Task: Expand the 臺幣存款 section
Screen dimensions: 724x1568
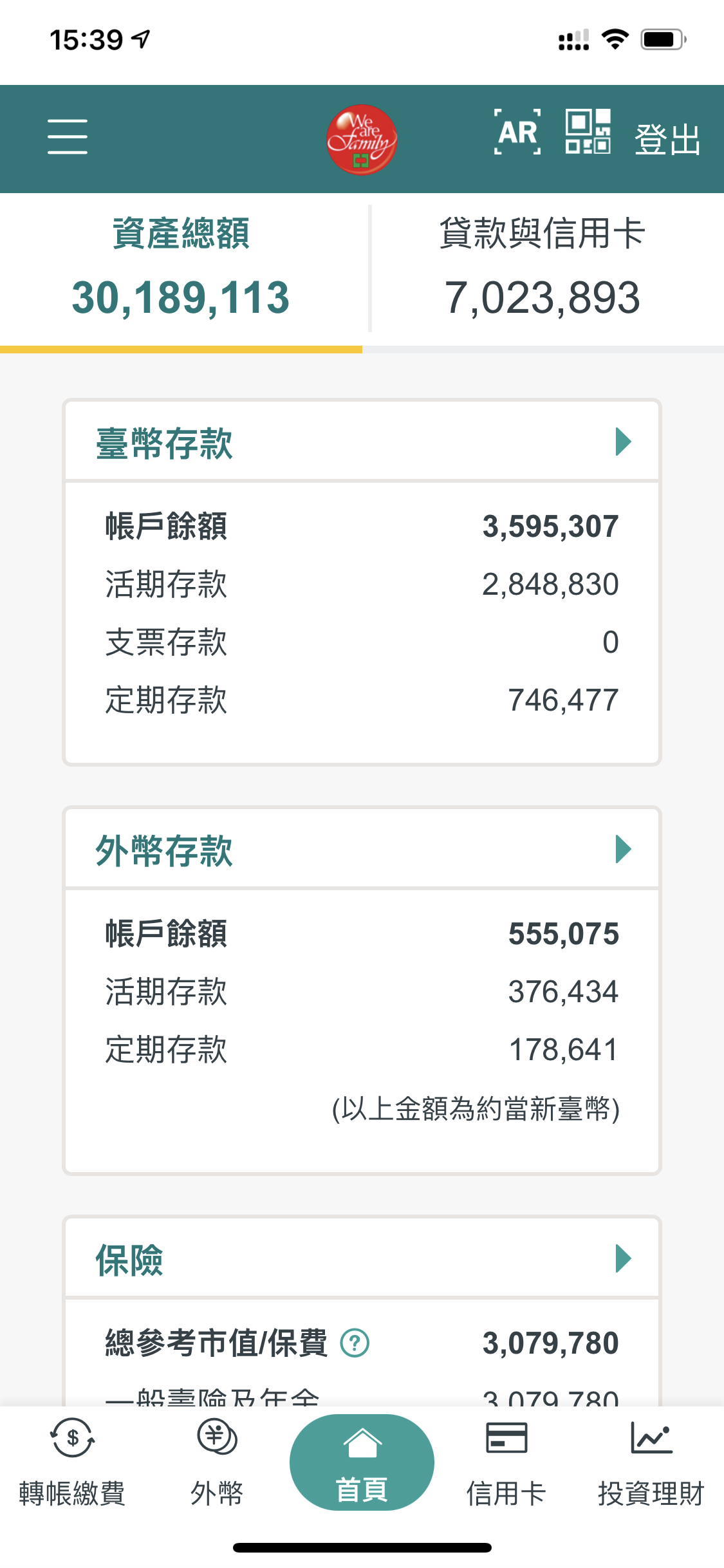Action: tap(623, 442)
